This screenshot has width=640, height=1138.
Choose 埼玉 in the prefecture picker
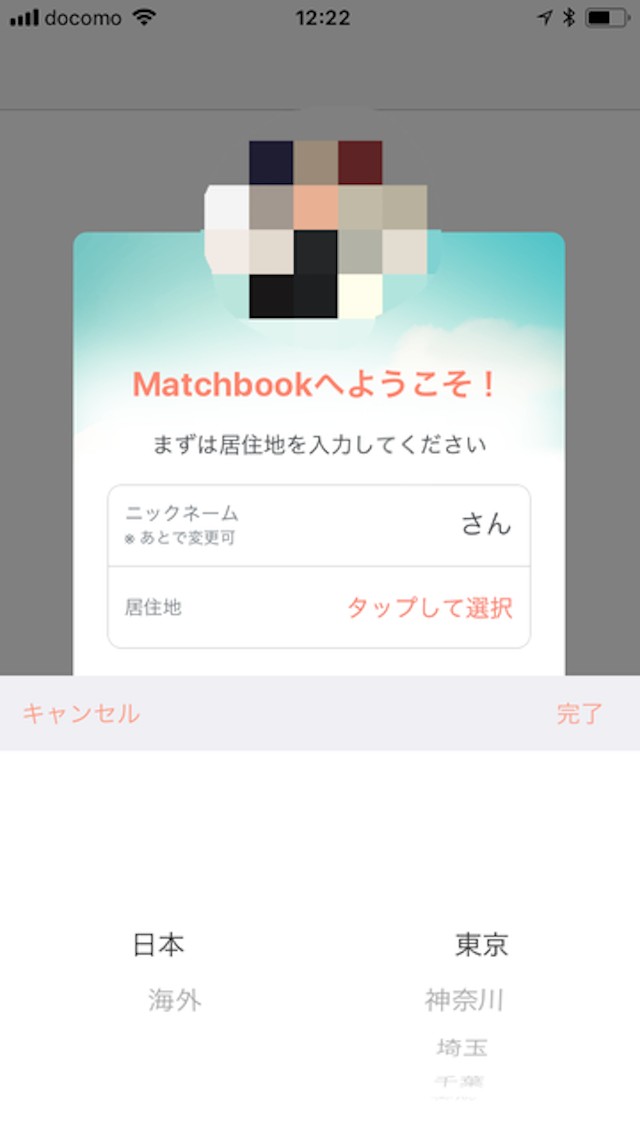(x=462, y=1048)
